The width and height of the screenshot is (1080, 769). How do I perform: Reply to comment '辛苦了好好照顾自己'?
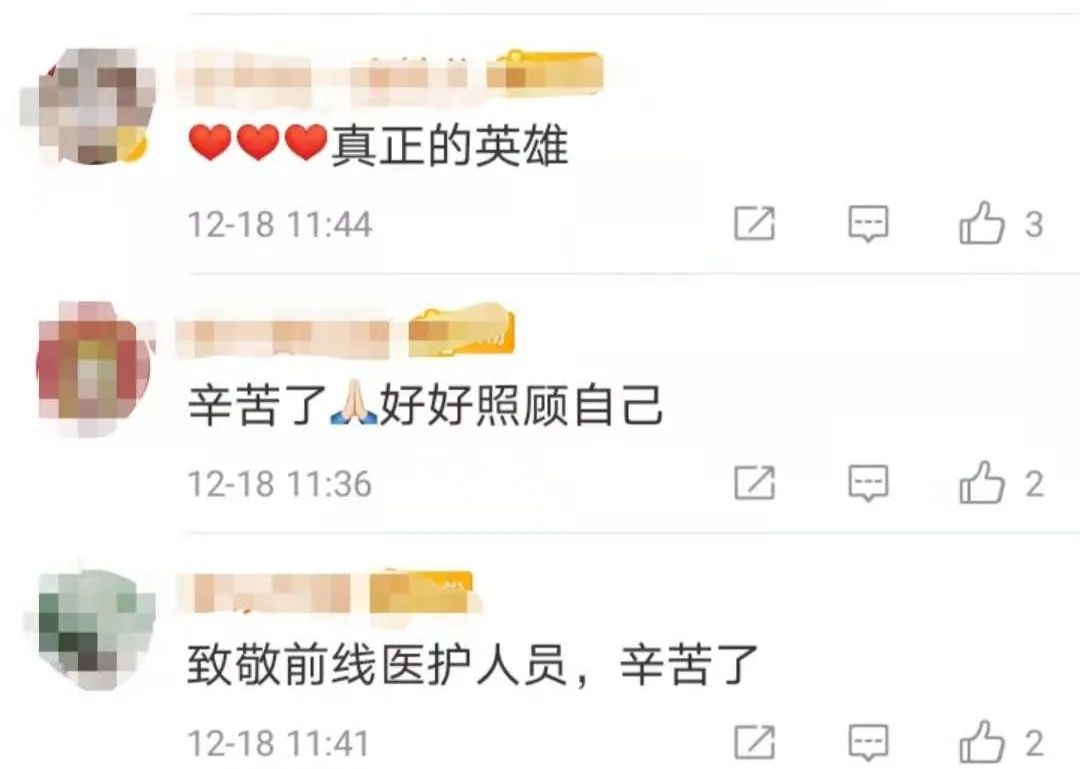(x=868, y=484)
